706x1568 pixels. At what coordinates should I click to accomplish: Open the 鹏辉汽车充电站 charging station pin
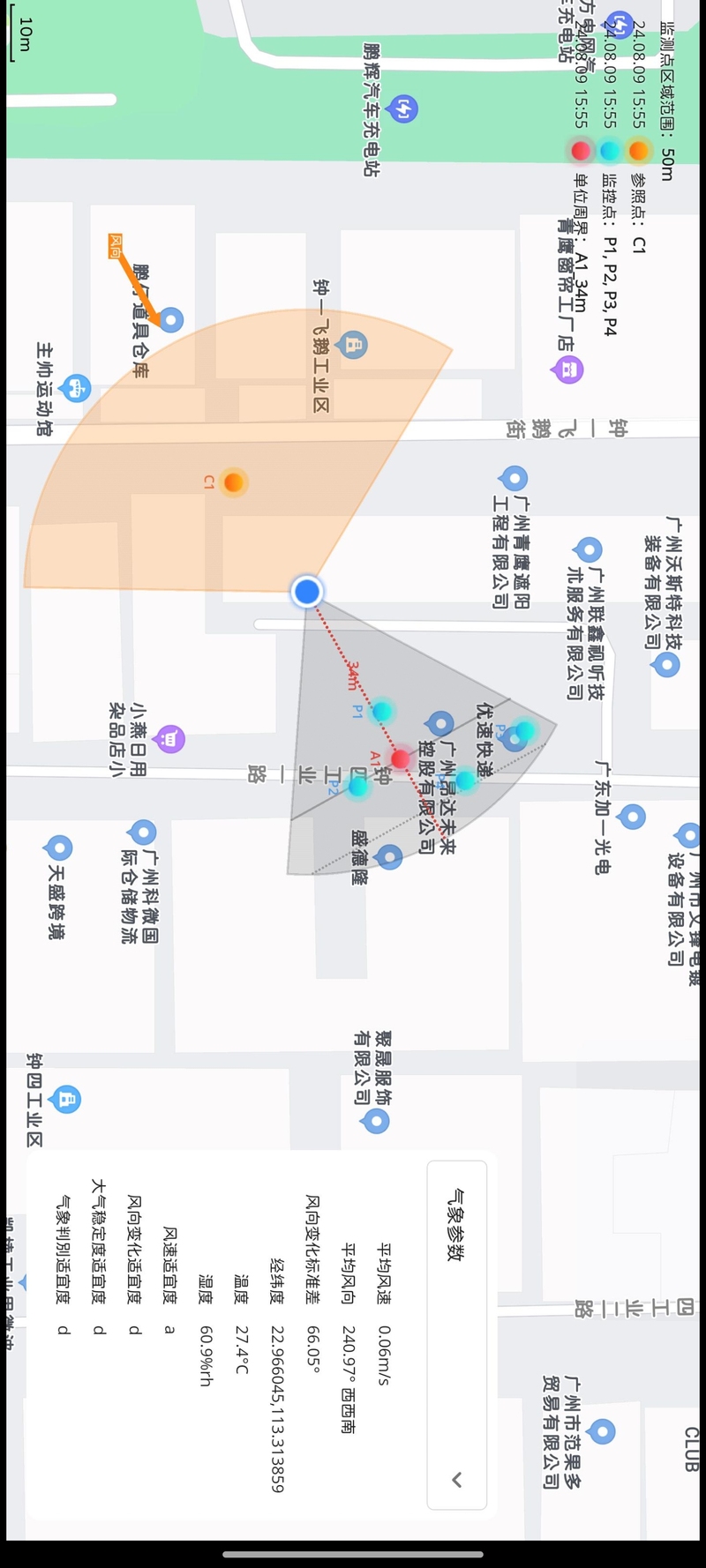coord(404,109)
